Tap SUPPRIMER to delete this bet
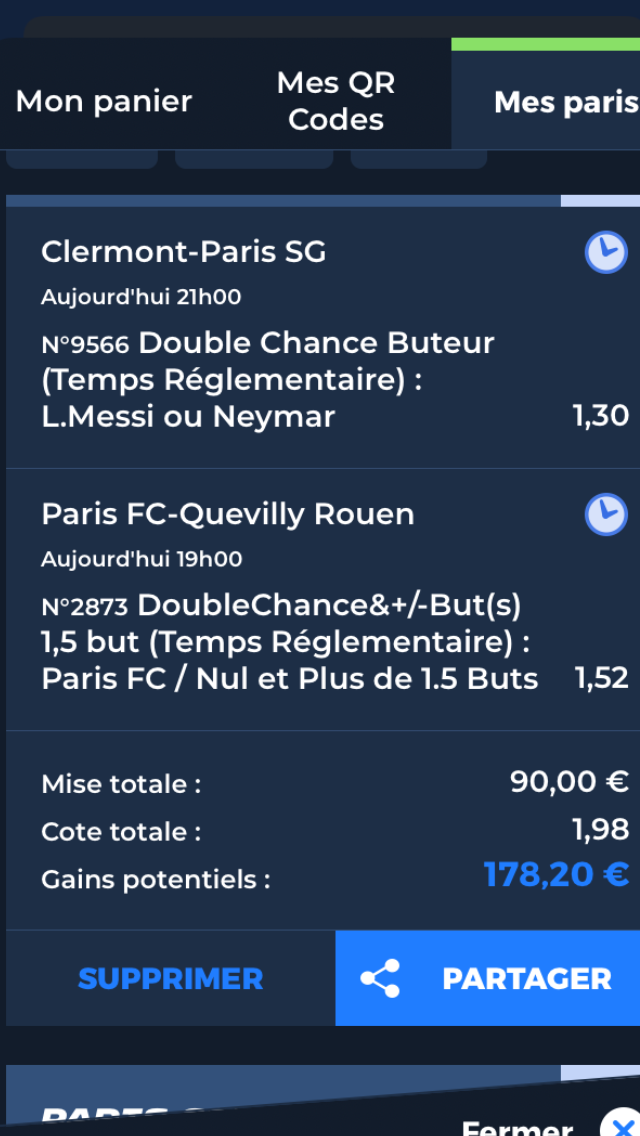This screenshot has width=640, height=1136. 170,978
